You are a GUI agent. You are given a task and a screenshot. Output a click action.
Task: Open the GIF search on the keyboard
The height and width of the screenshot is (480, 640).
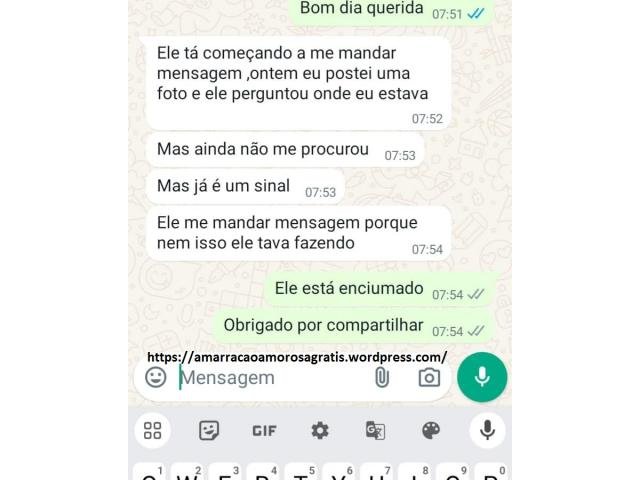click(264, 430)
